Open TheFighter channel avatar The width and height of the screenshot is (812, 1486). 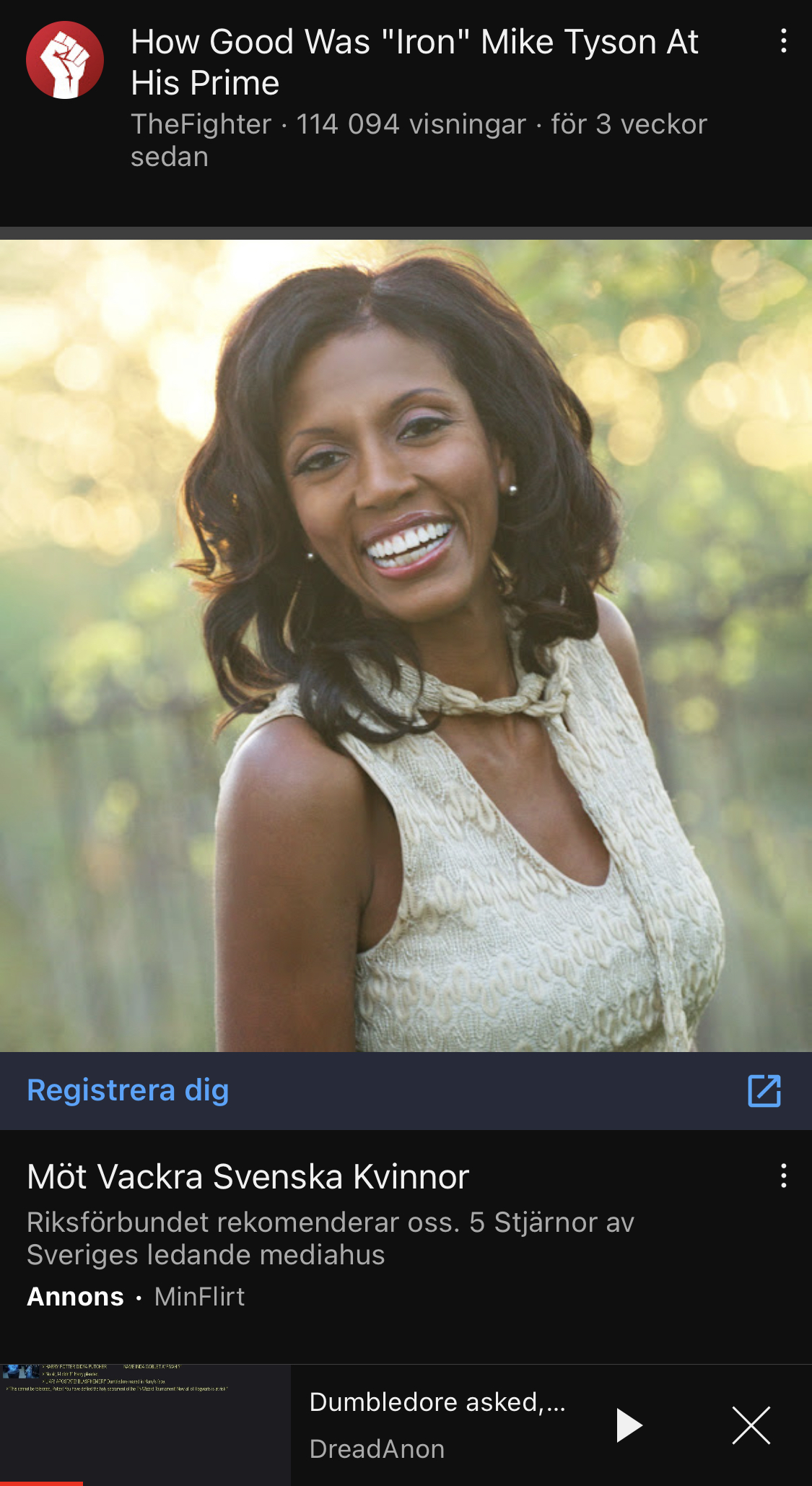pos(65,60)
